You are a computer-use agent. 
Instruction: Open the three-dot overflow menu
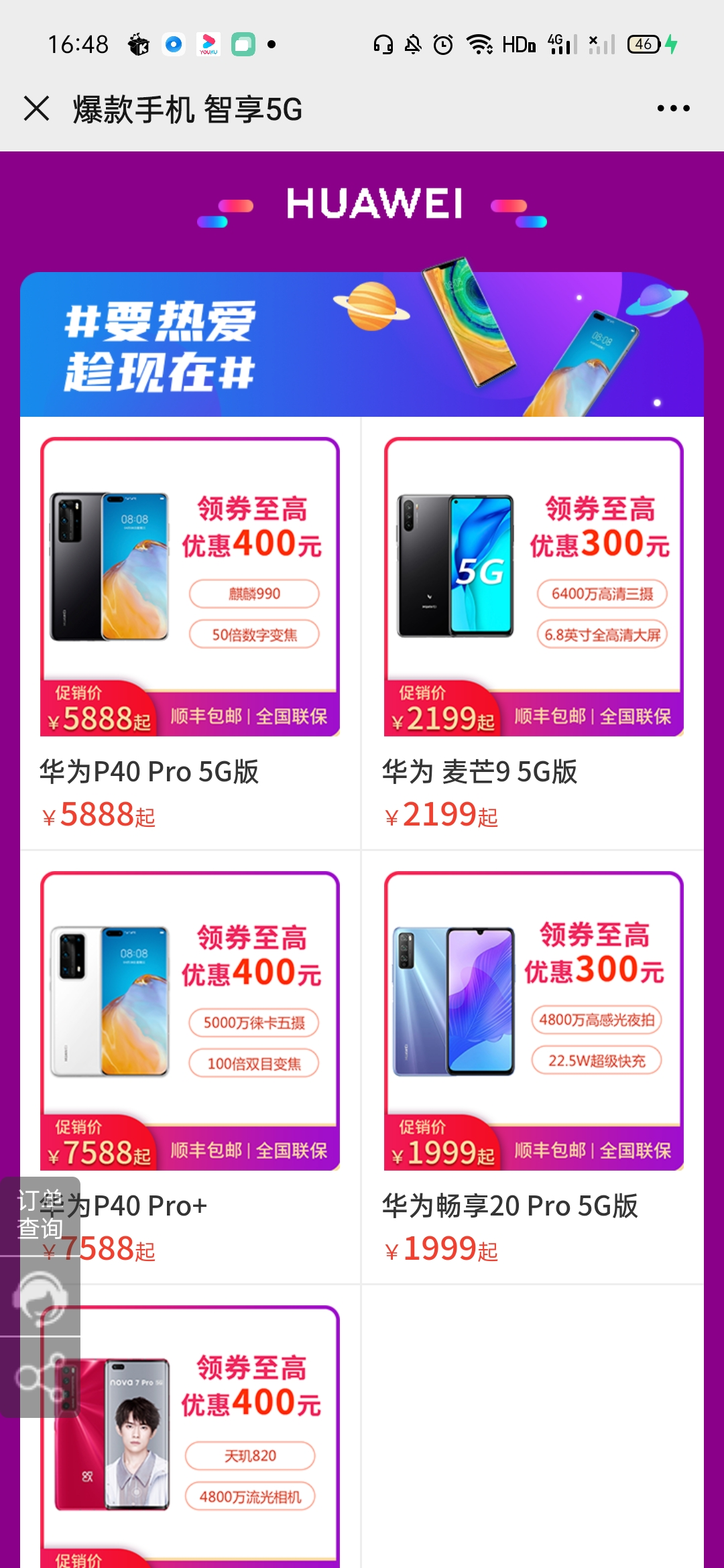pyautogui.click(x=673, y=109)
